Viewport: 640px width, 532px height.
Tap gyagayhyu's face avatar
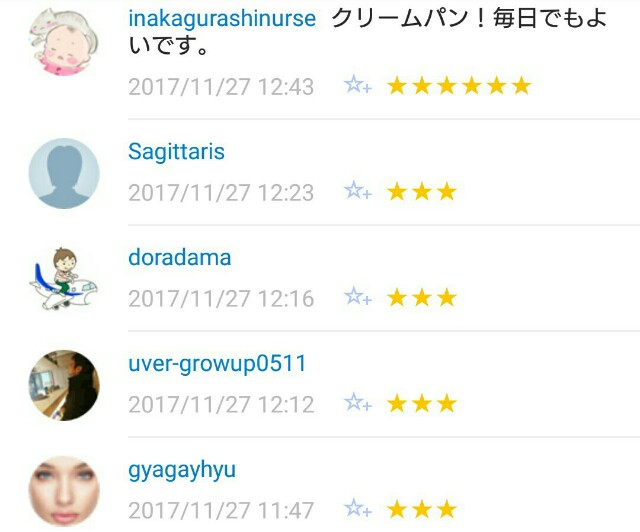click(x=63, y=491)
